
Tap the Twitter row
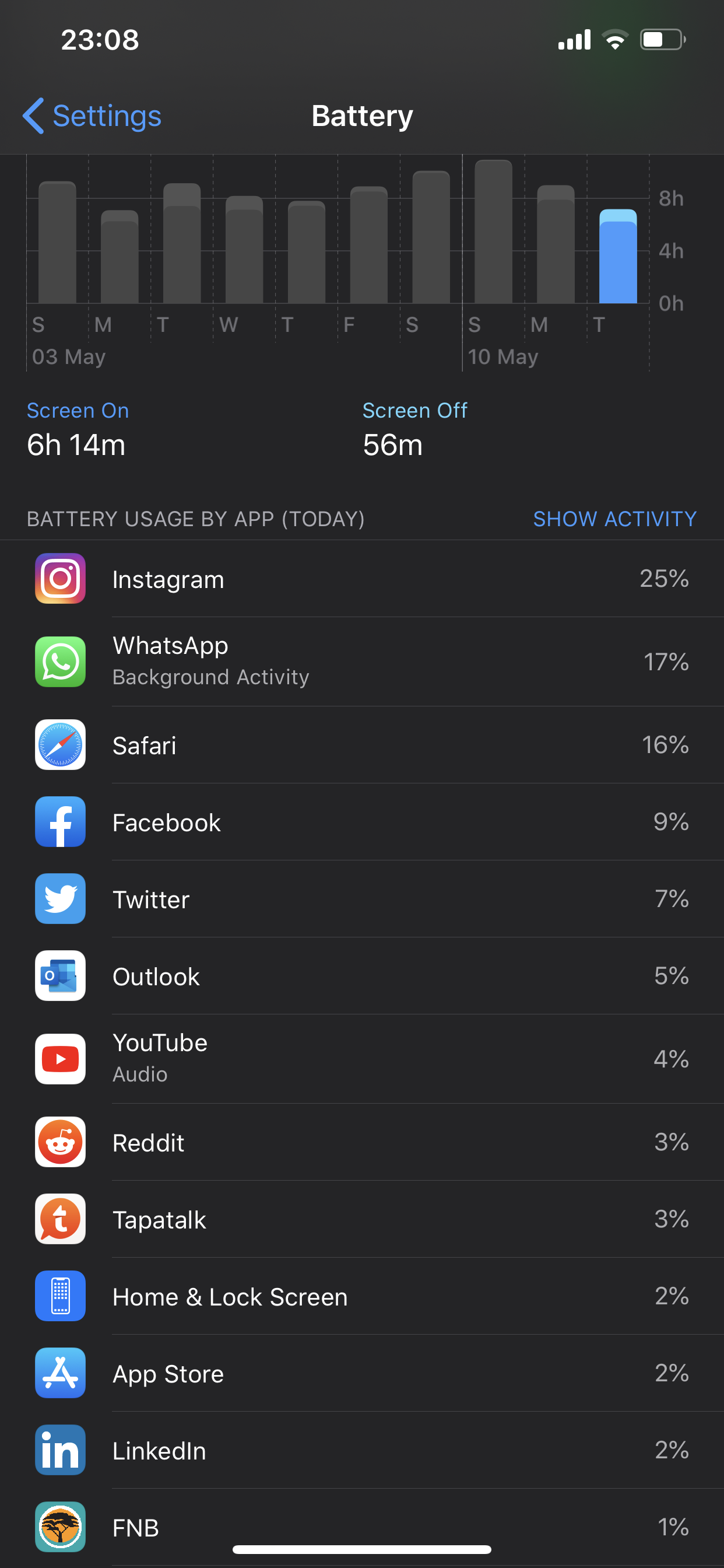click(x=362, y=899)
